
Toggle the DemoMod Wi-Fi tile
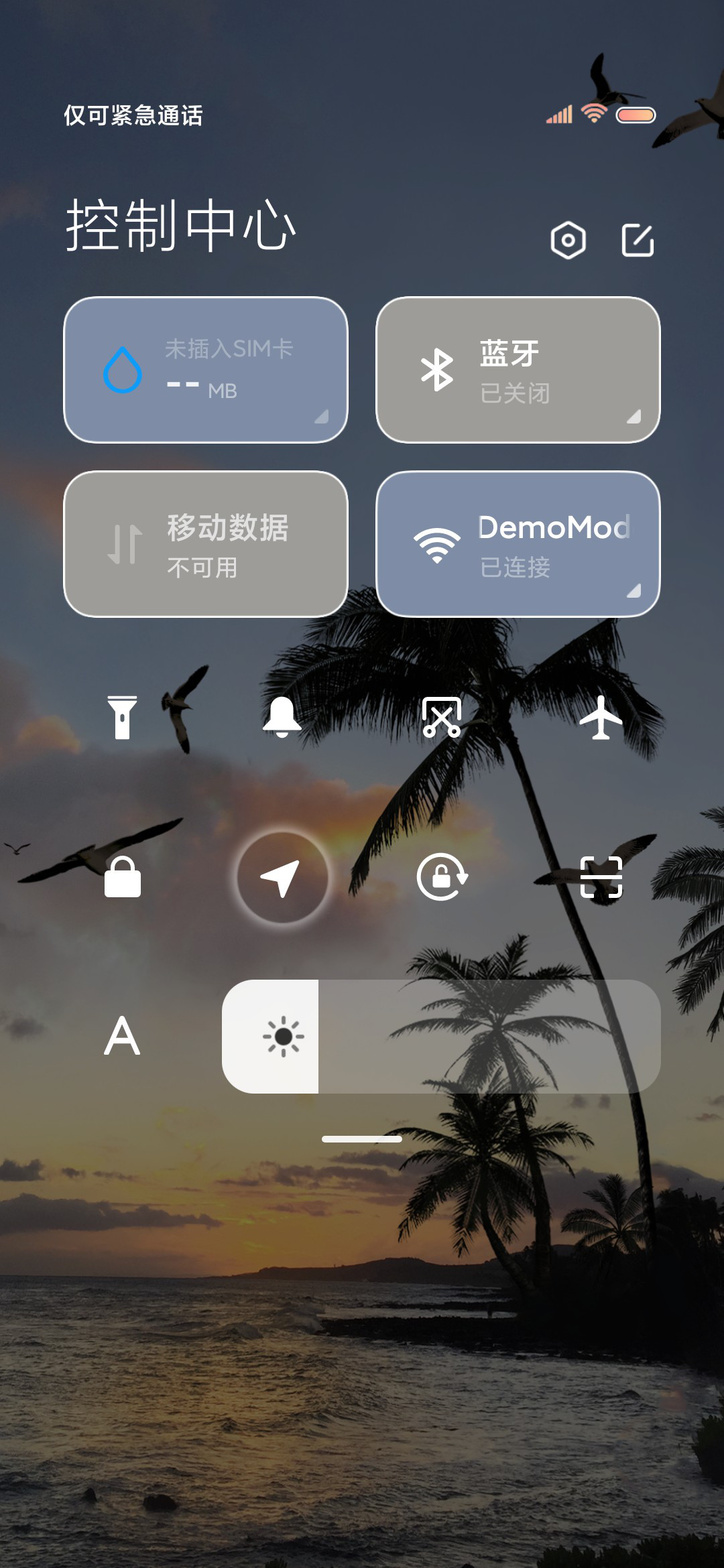coord(518,544)
